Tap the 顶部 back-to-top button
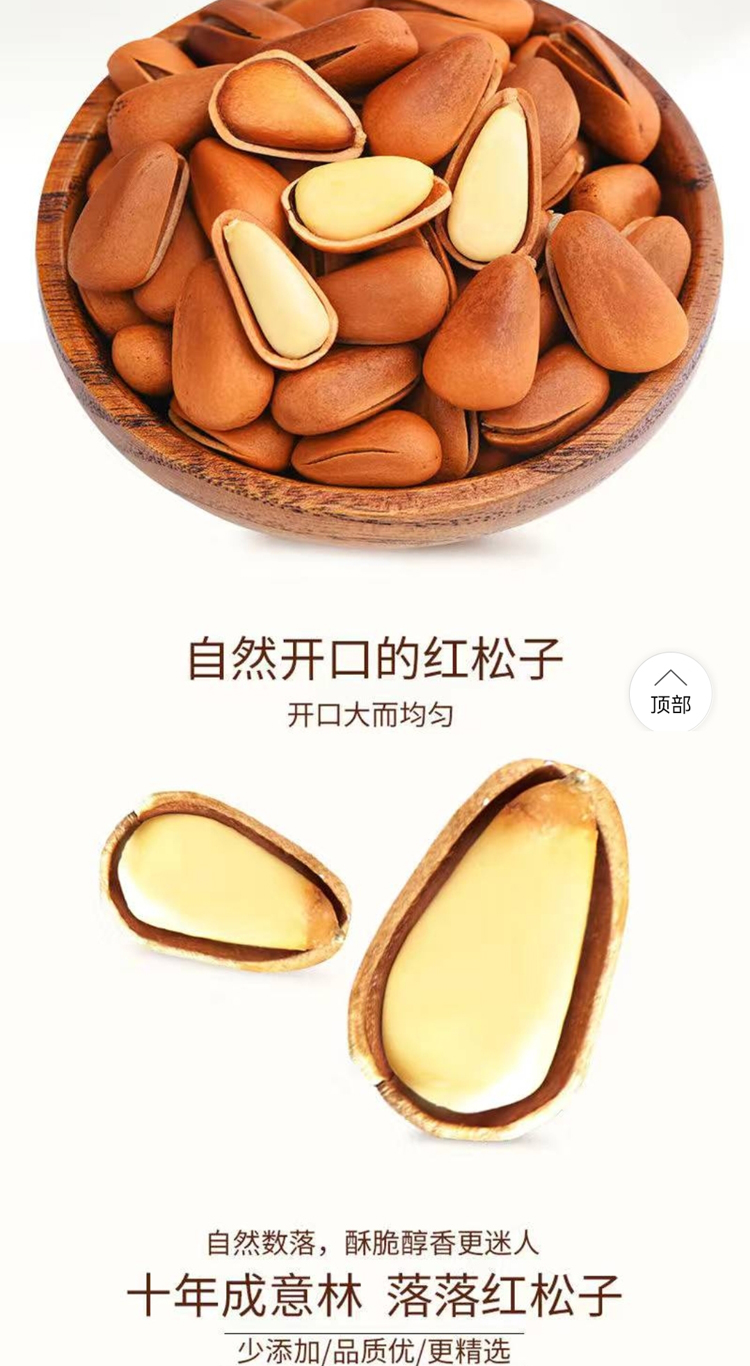This screenshot has width=750, height=1366. [x=670, y=693]
